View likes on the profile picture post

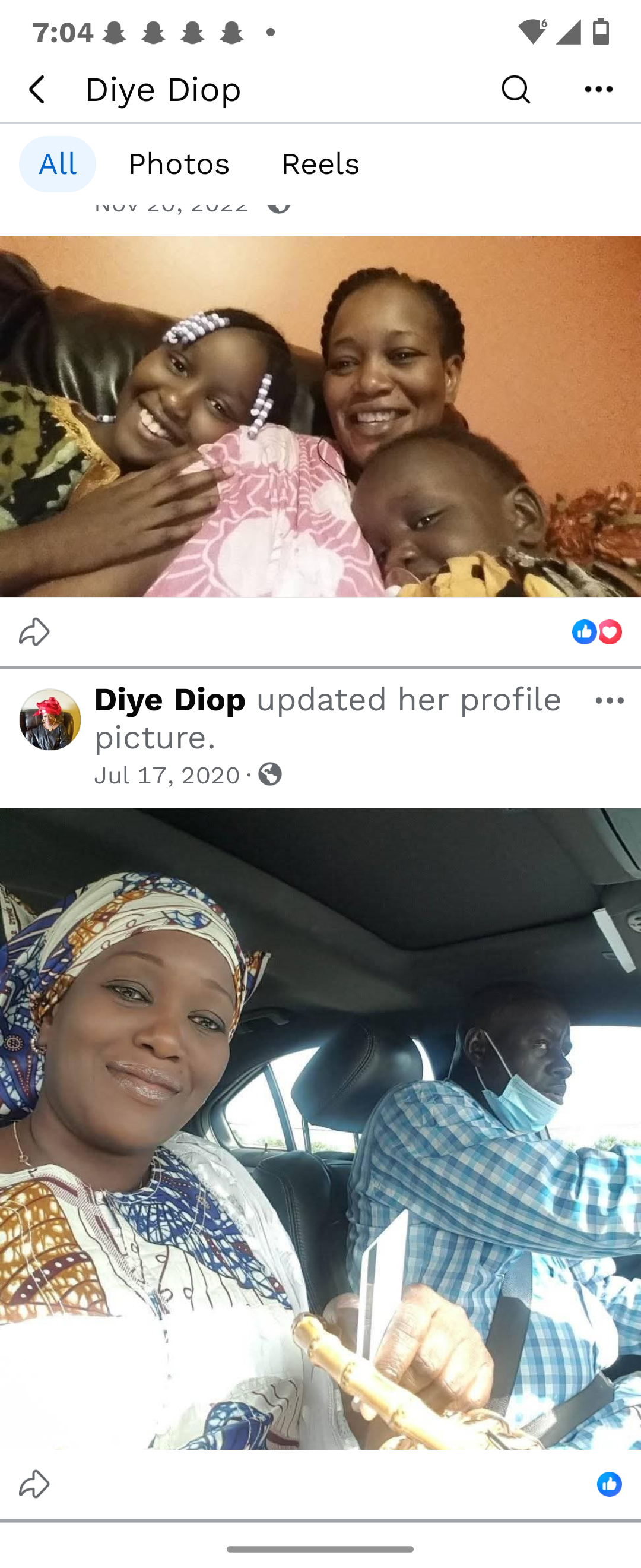[609, 1484]
